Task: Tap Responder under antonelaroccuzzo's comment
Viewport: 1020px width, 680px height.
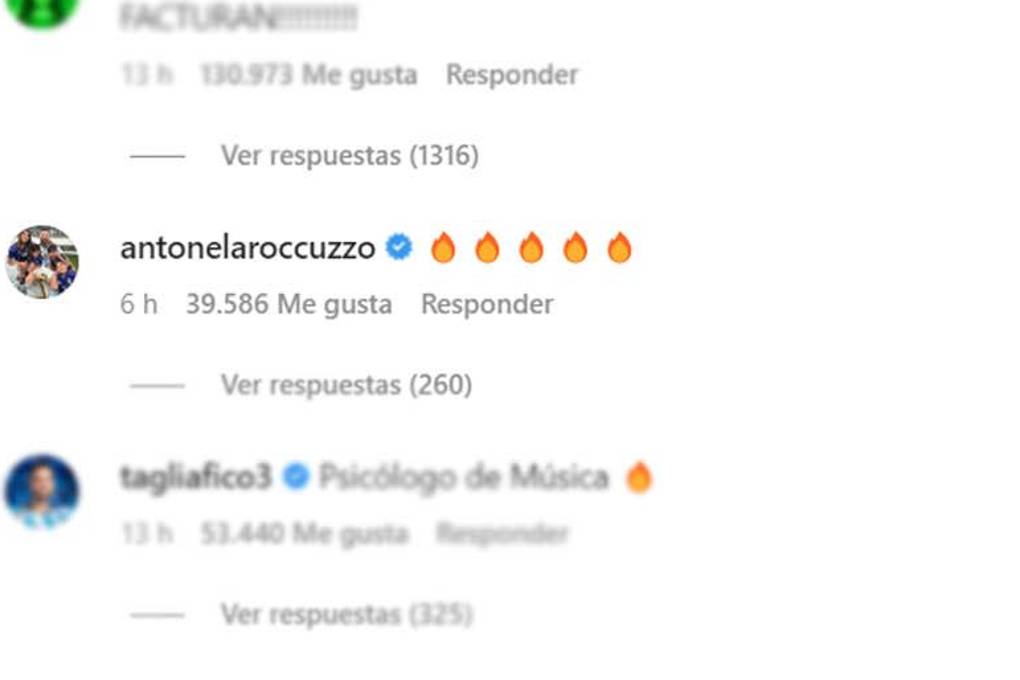Action: point(487,304)
